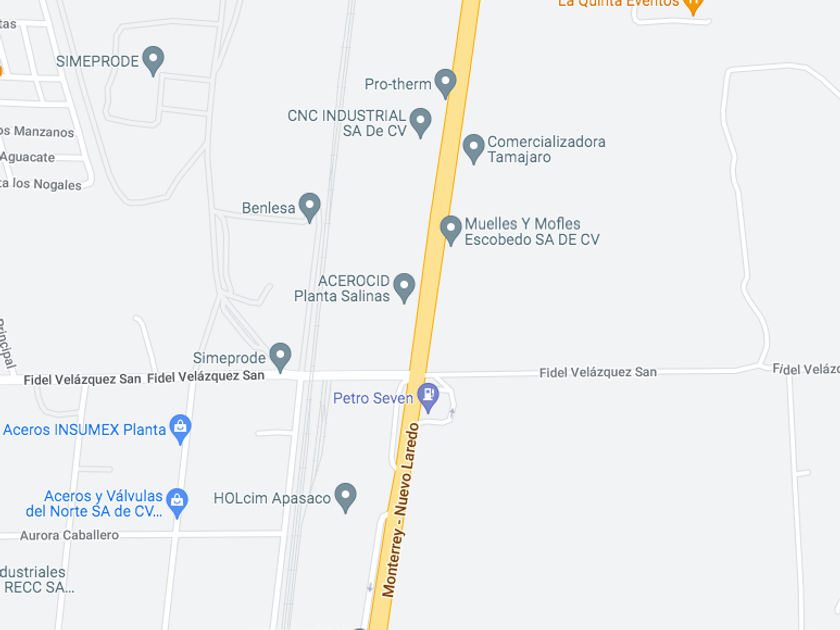Select the Muelles Y Mofles Escobedo pin

click(451, 229)
